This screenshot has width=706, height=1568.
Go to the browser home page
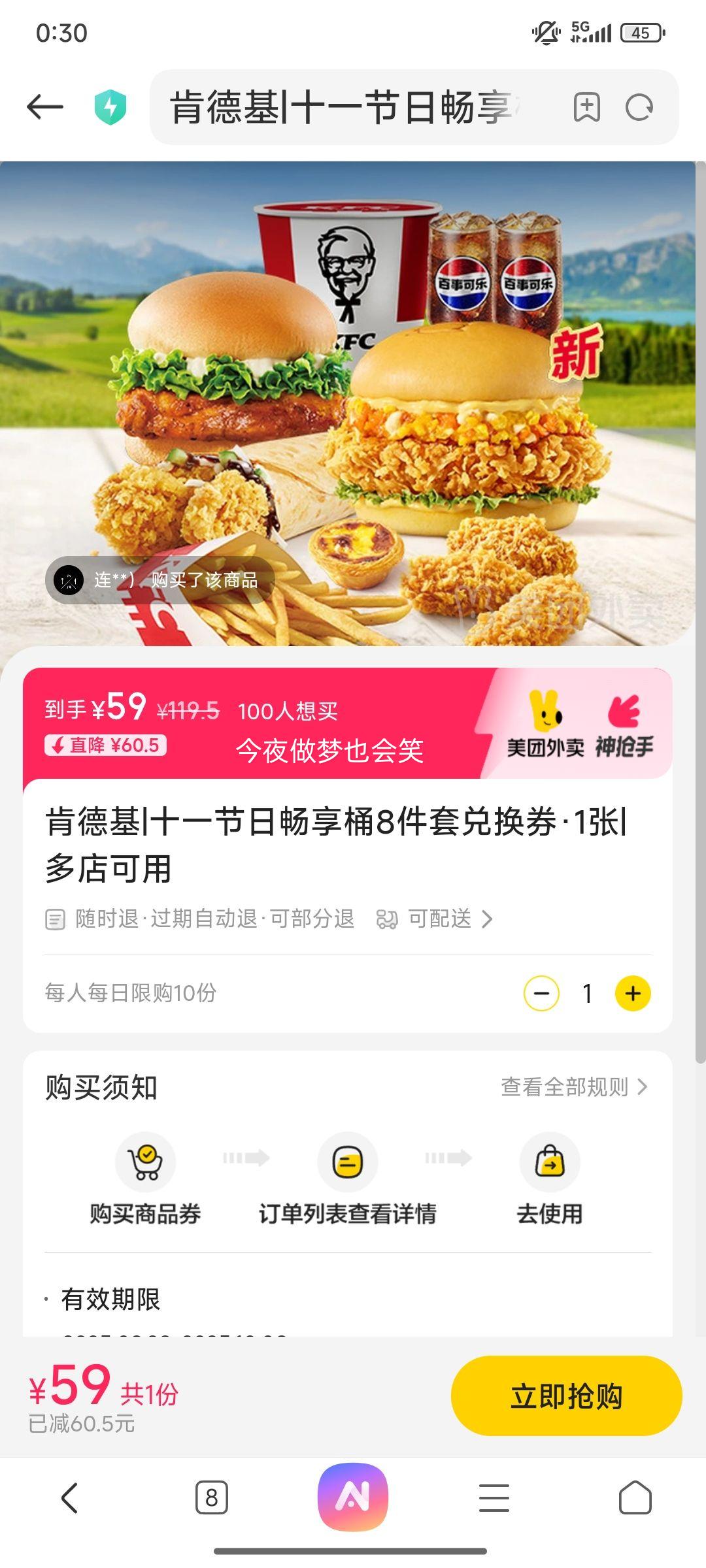tap(635, 1497)
